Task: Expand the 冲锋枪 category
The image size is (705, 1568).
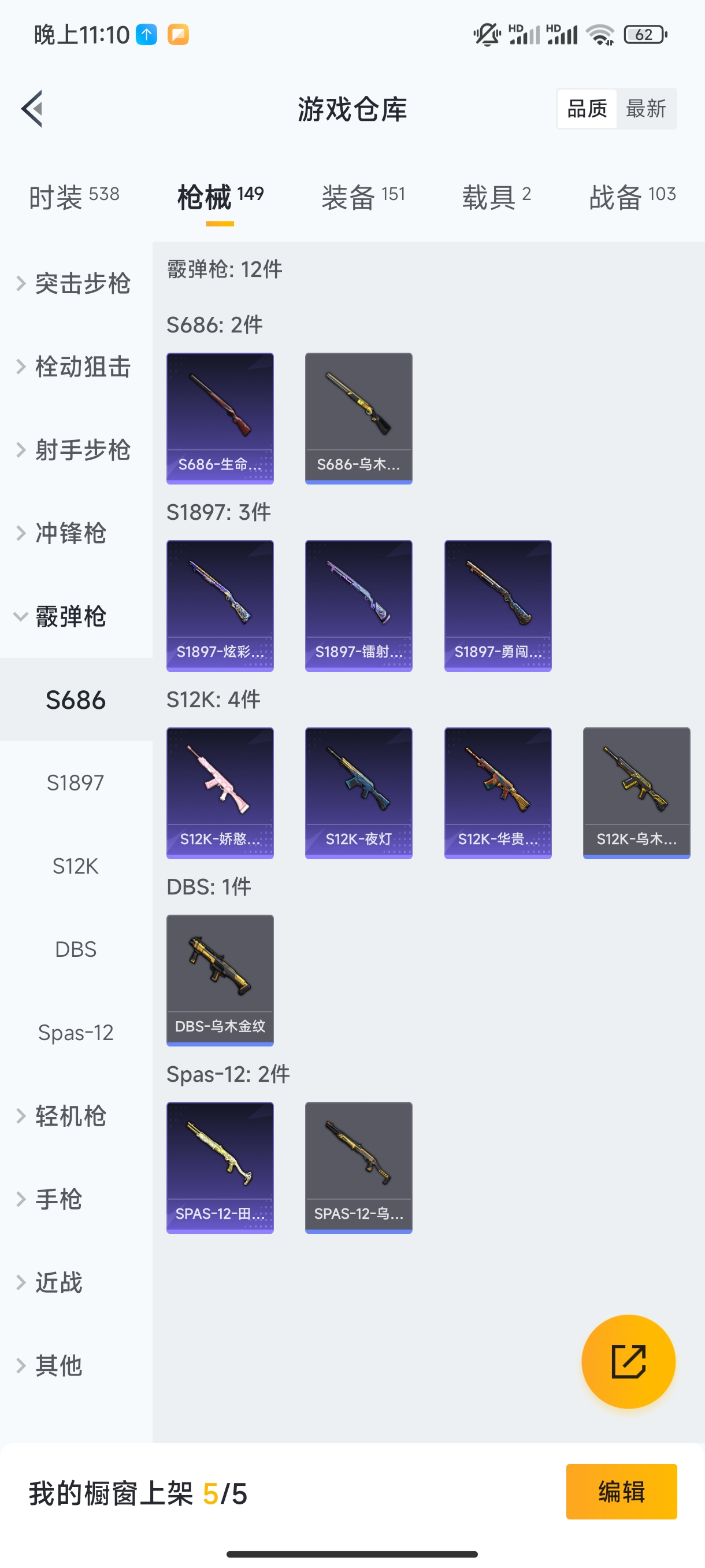Action: tap(70, 533)
